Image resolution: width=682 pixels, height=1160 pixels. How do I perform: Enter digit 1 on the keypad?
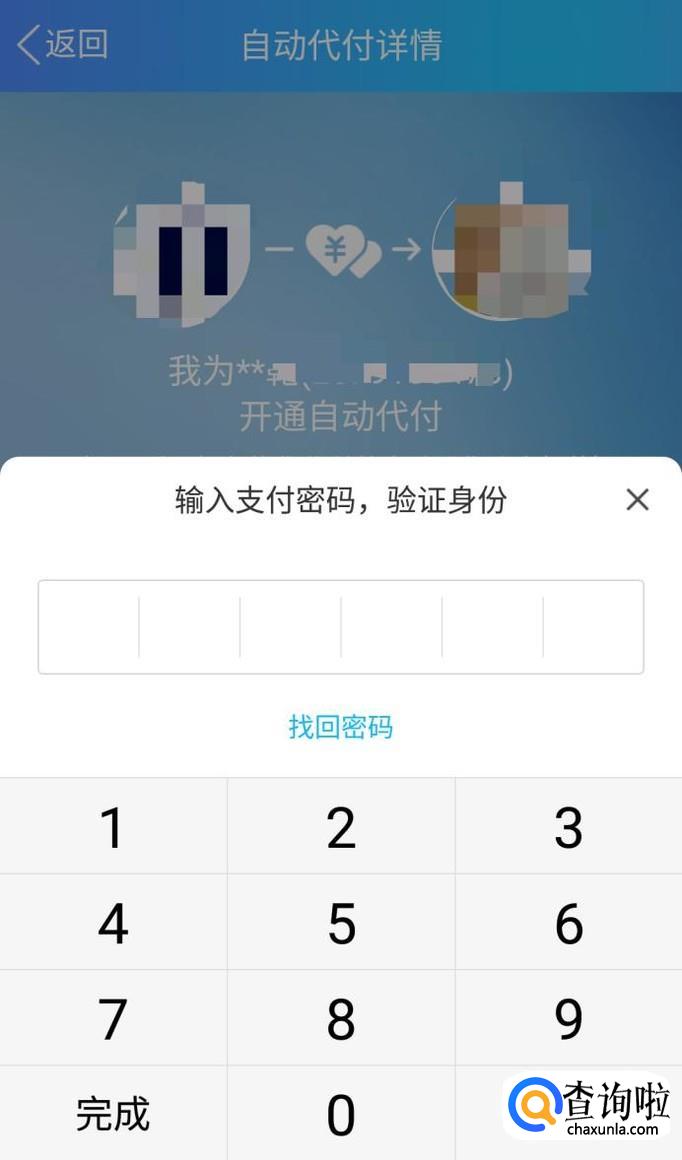(x=113, y=826)
